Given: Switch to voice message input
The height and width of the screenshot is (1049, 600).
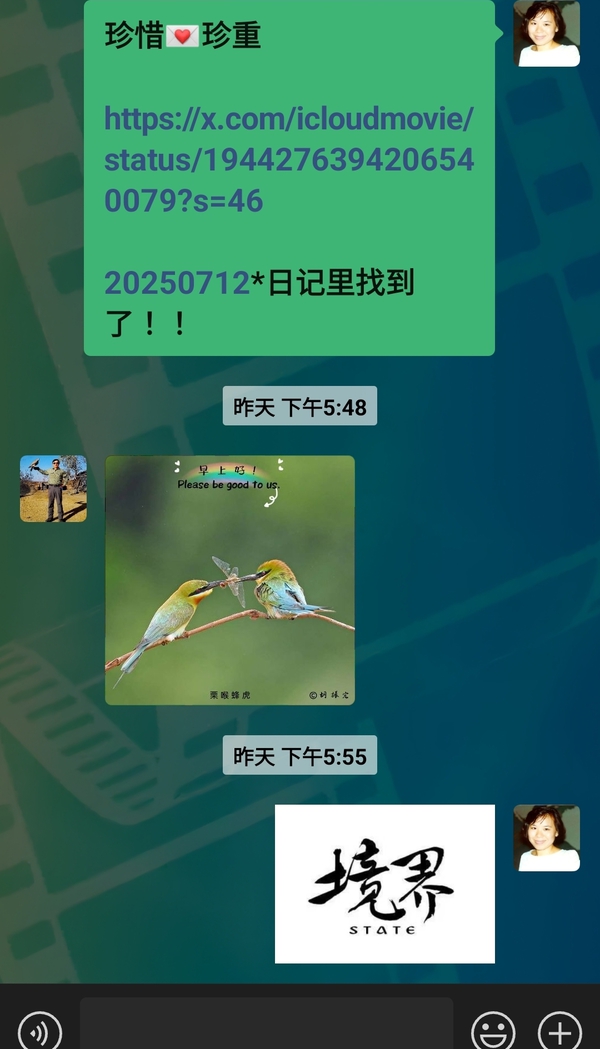Looking at the screenshot, I should 40,1030.
